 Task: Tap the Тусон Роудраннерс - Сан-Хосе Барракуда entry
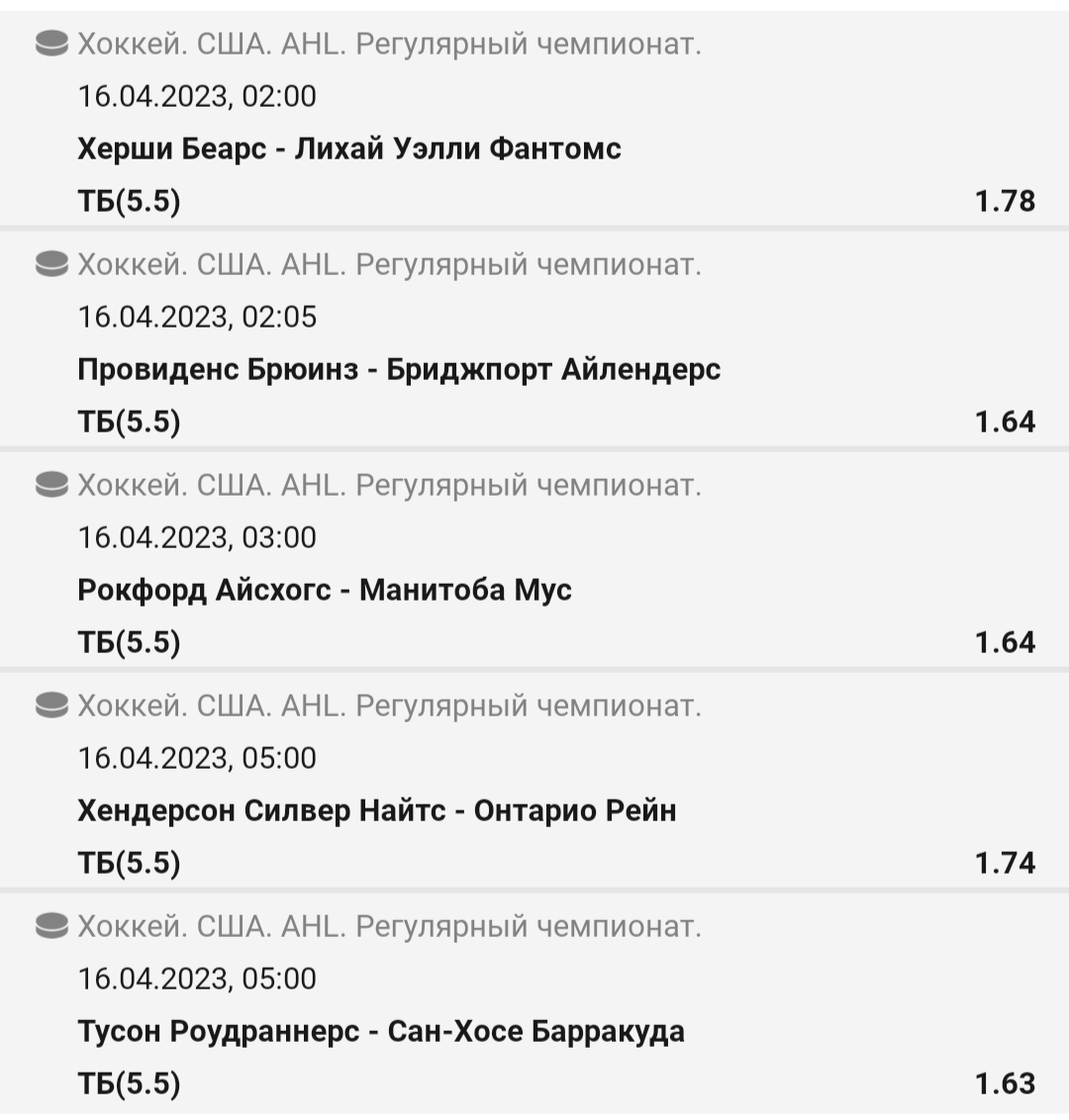point(381,1032)
